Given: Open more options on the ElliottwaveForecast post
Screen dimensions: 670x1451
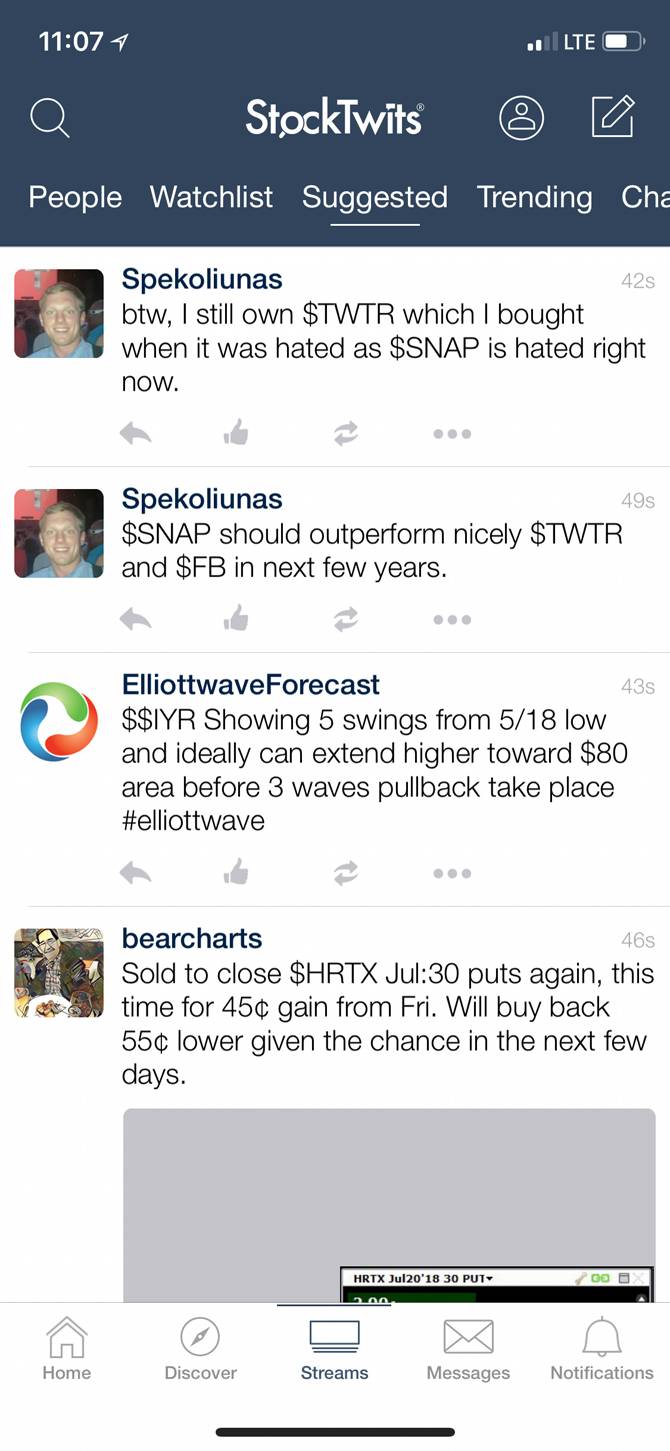Looking at the screenshot, I should 452,873.
